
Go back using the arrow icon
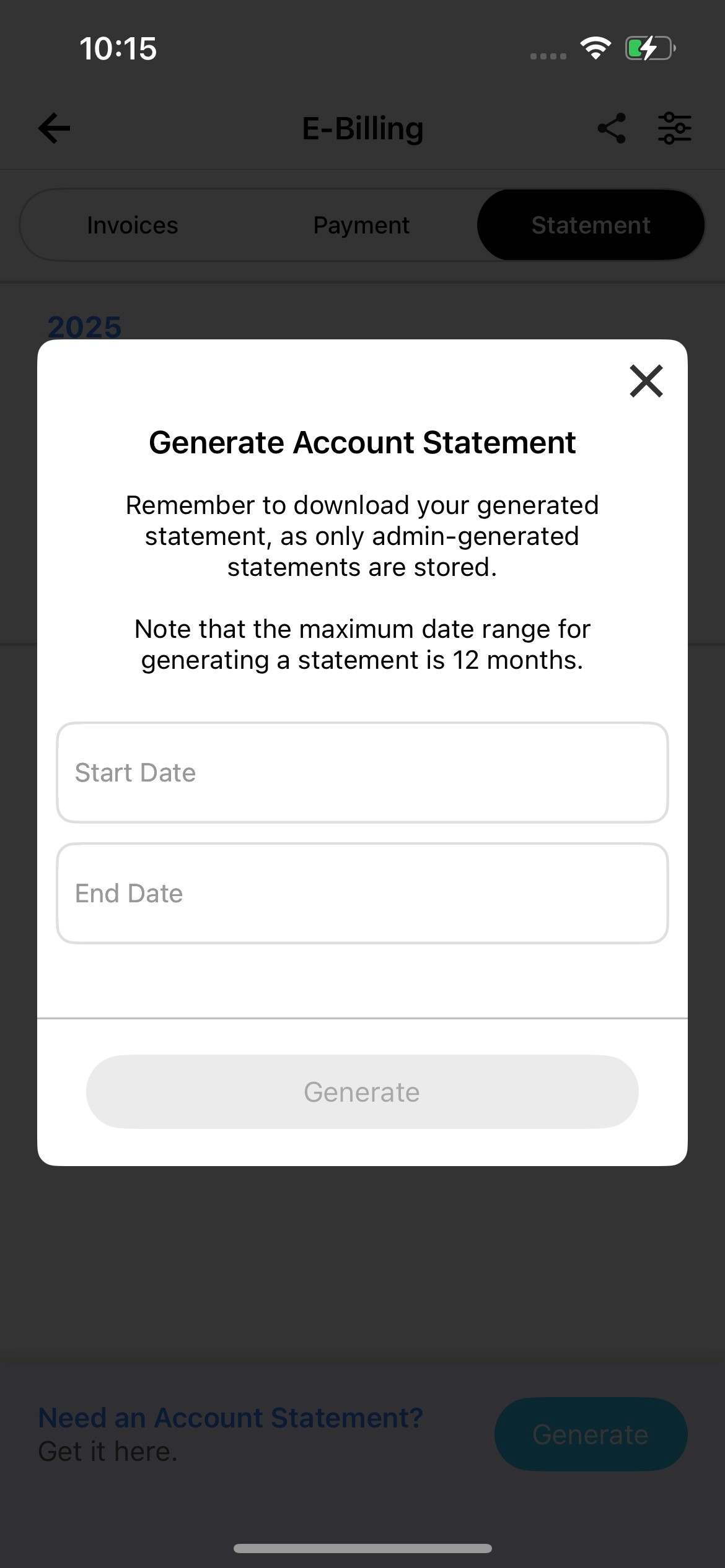[55, 128]
